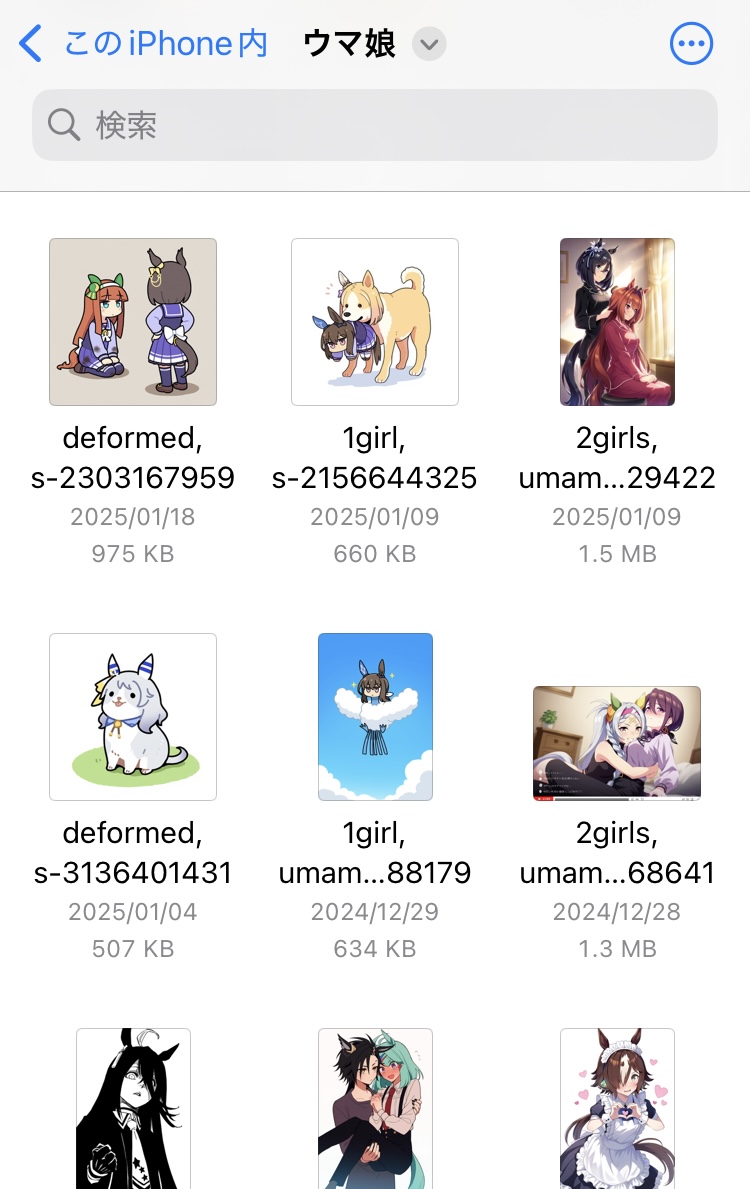Open file deformed, s-2303167959

click(133, 322)
